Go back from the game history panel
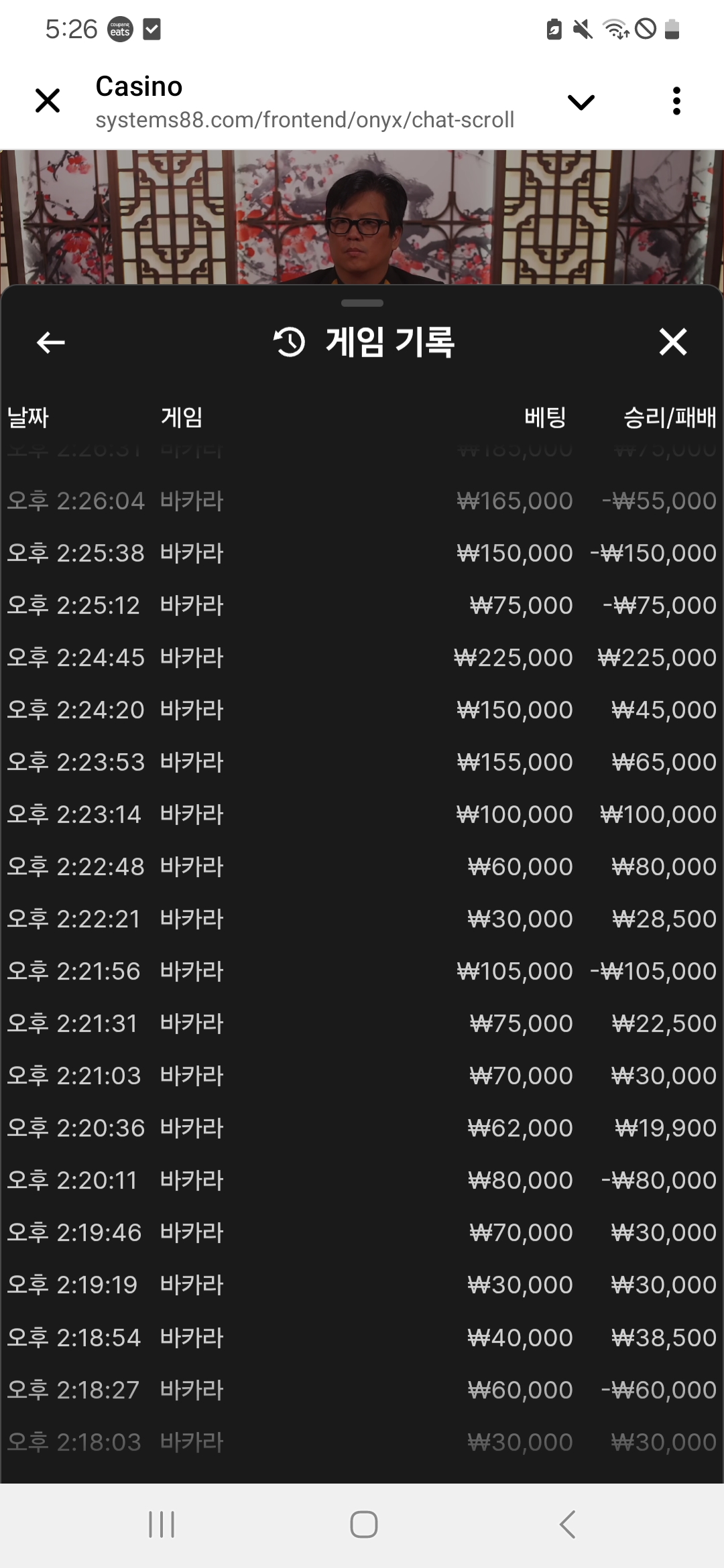This screenshot has height=1568, width=724. point(50,342)
